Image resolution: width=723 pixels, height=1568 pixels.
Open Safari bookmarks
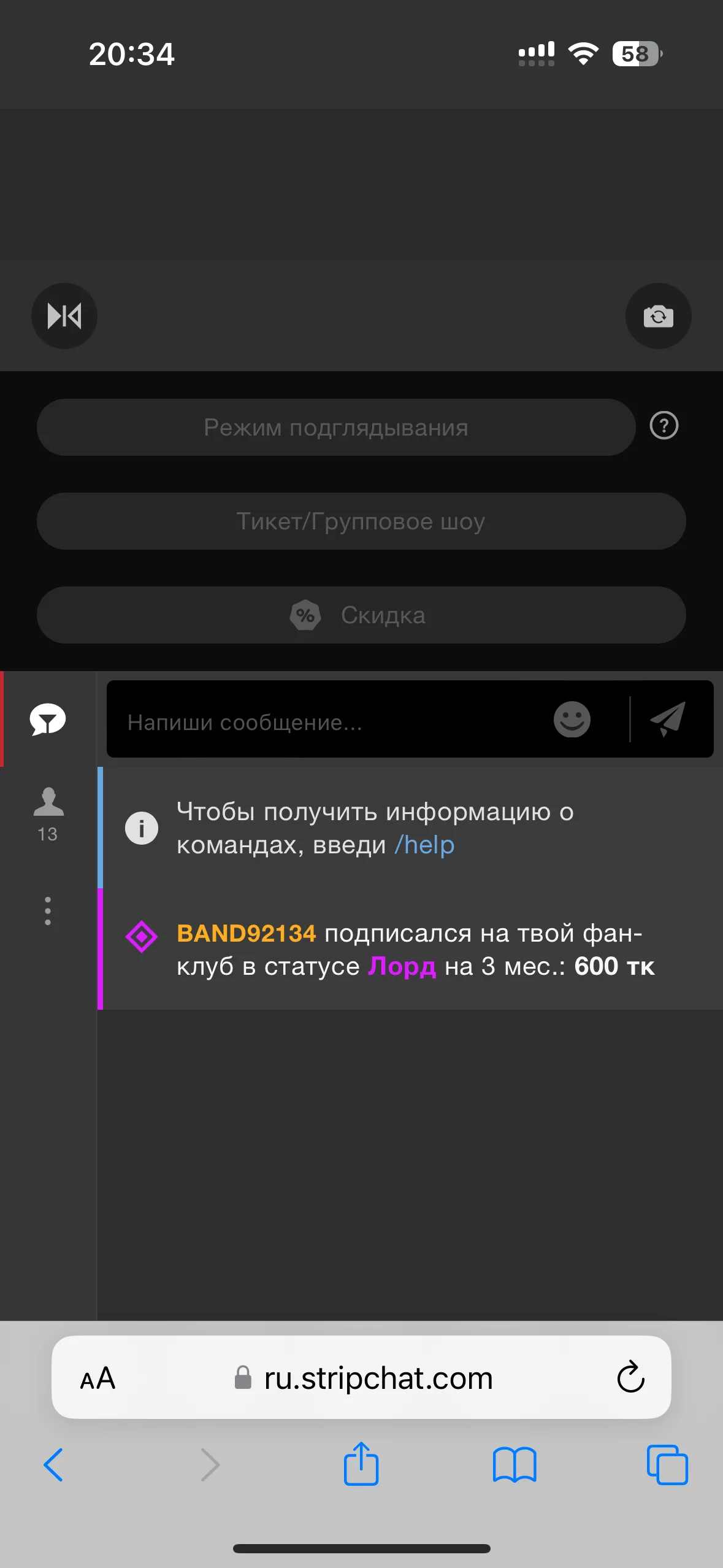click(x=515, y=1465)
